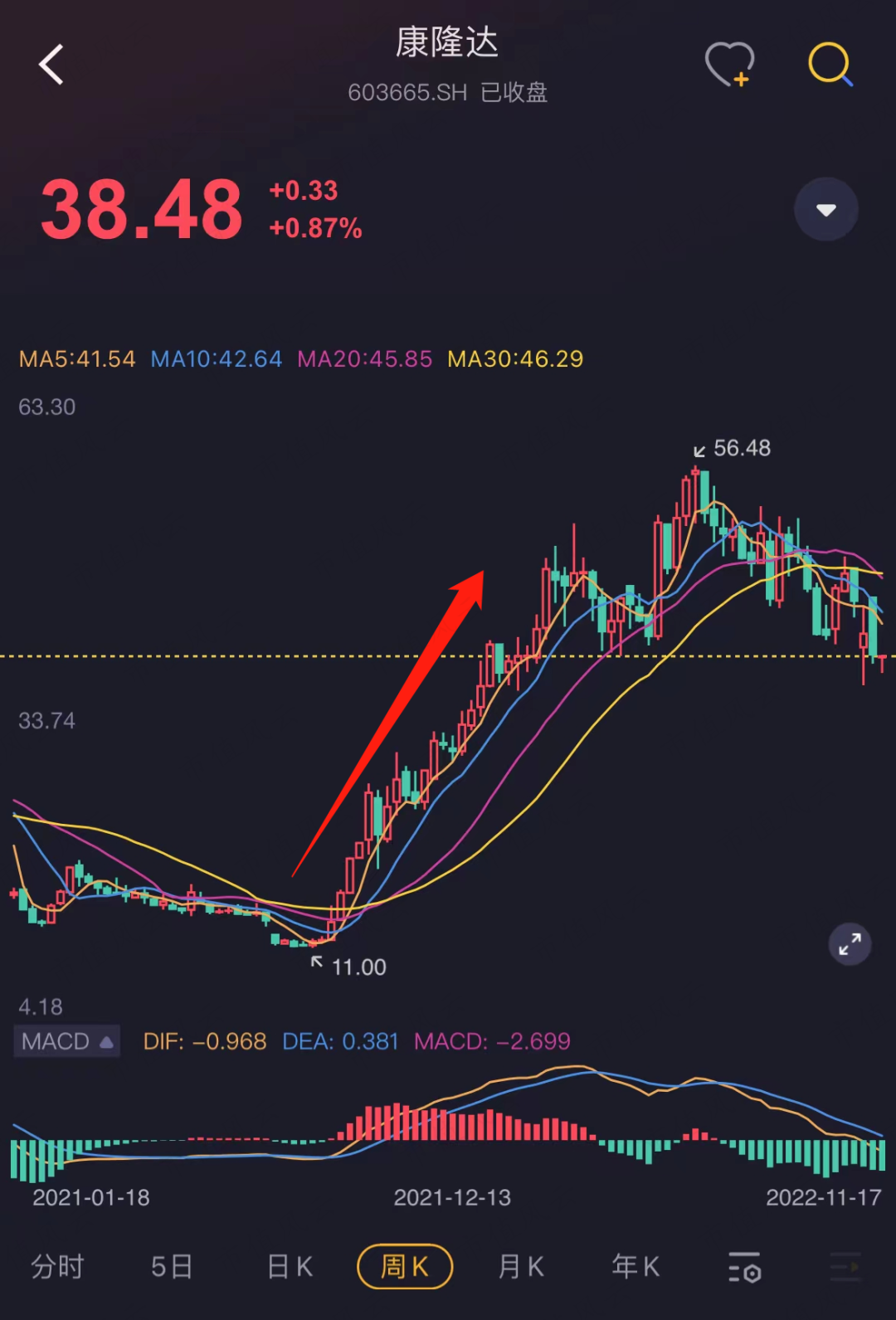896x1320 pixels.
Task: Change the MACD indicator selector
Action: click(x=67, y=1041)
